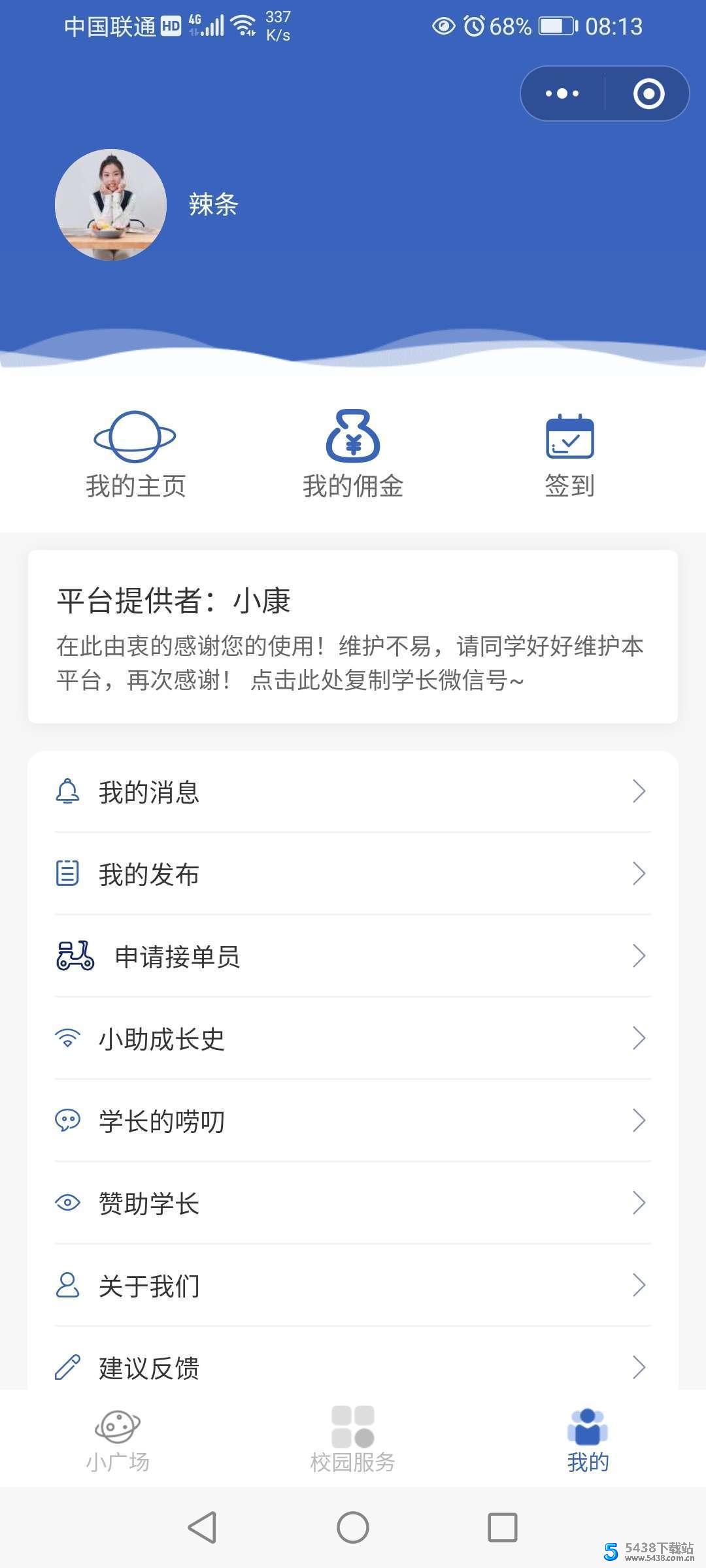Tap the system home button
This screenshot has width=706, height=1568.
click(353, 1527)
